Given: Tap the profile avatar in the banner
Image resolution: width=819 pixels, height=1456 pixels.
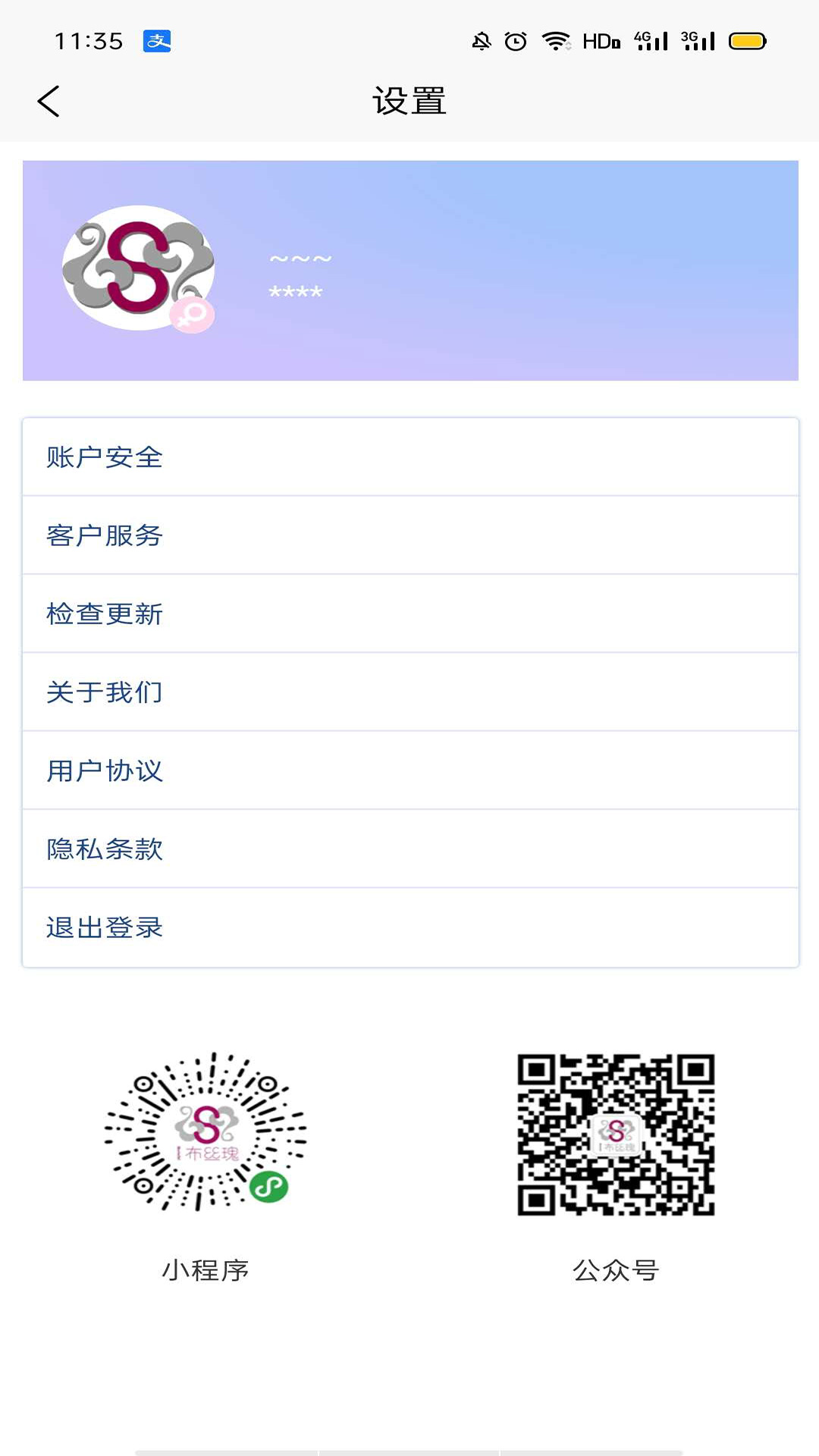Looking at the screenshot, I should (x=139, y=268).
